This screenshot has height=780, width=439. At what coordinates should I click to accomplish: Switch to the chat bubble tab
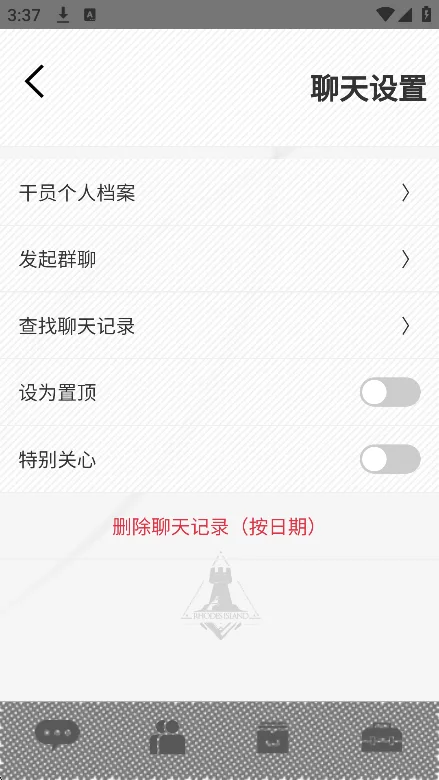(x=57, y=735)
